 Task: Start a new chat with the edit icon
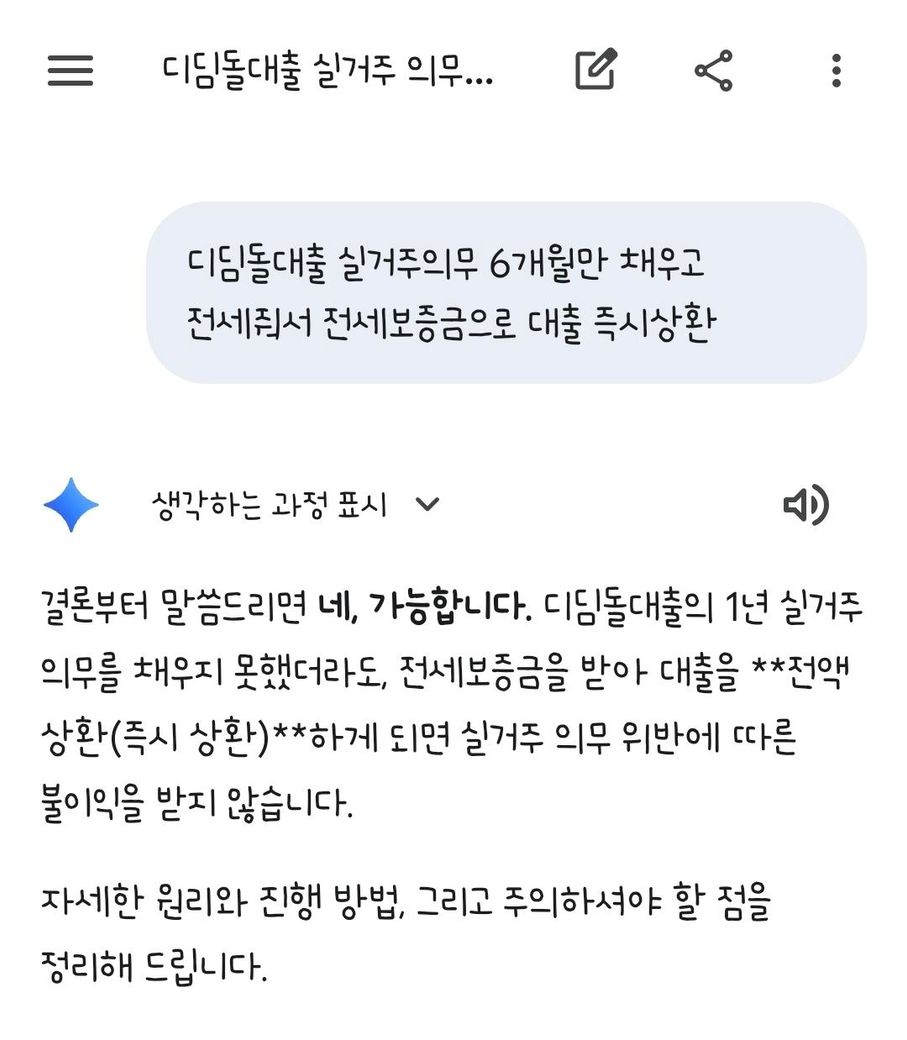point(596,71)
